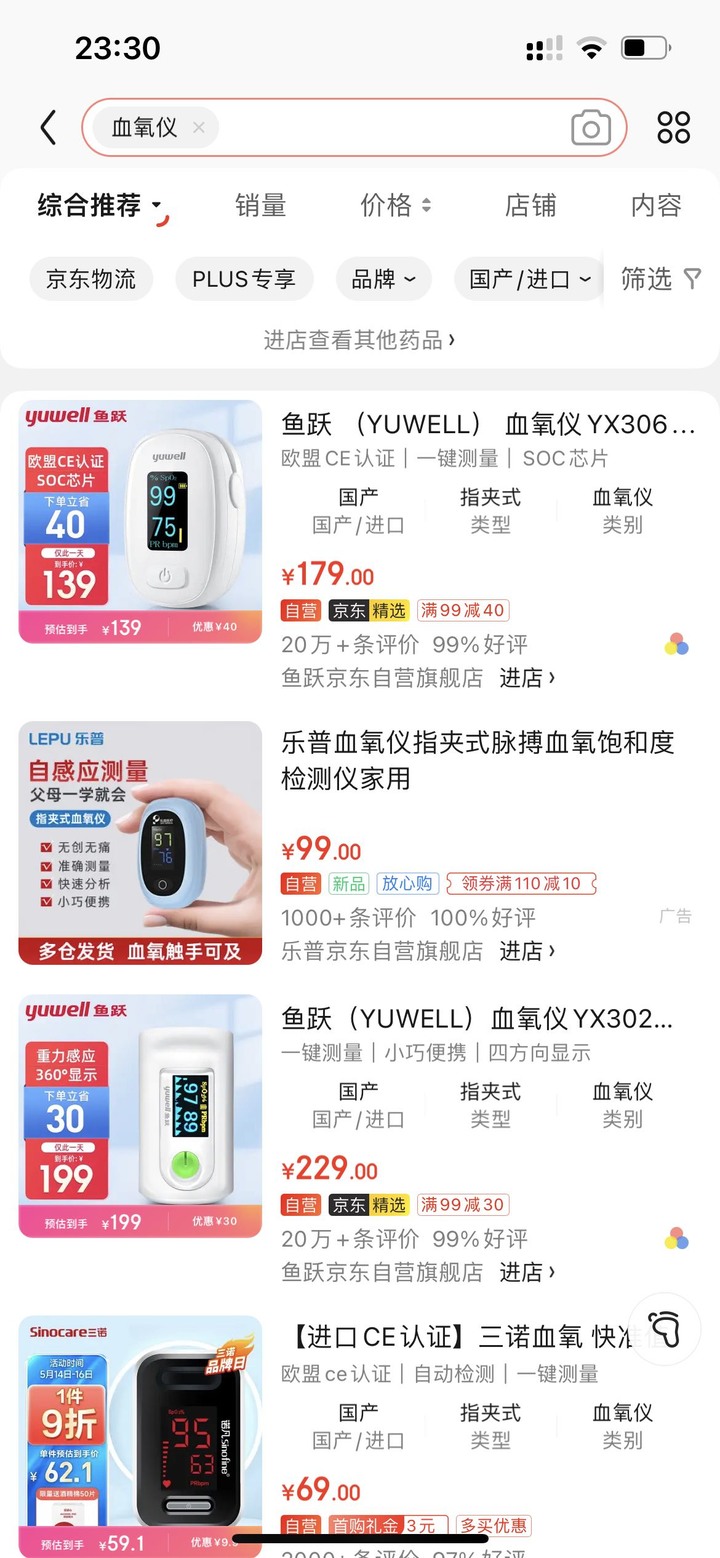Viewport: 720px width, 1558px height.
Task: Open the 鱼跃 YX302 oximeter listing
Action: 478,1019
